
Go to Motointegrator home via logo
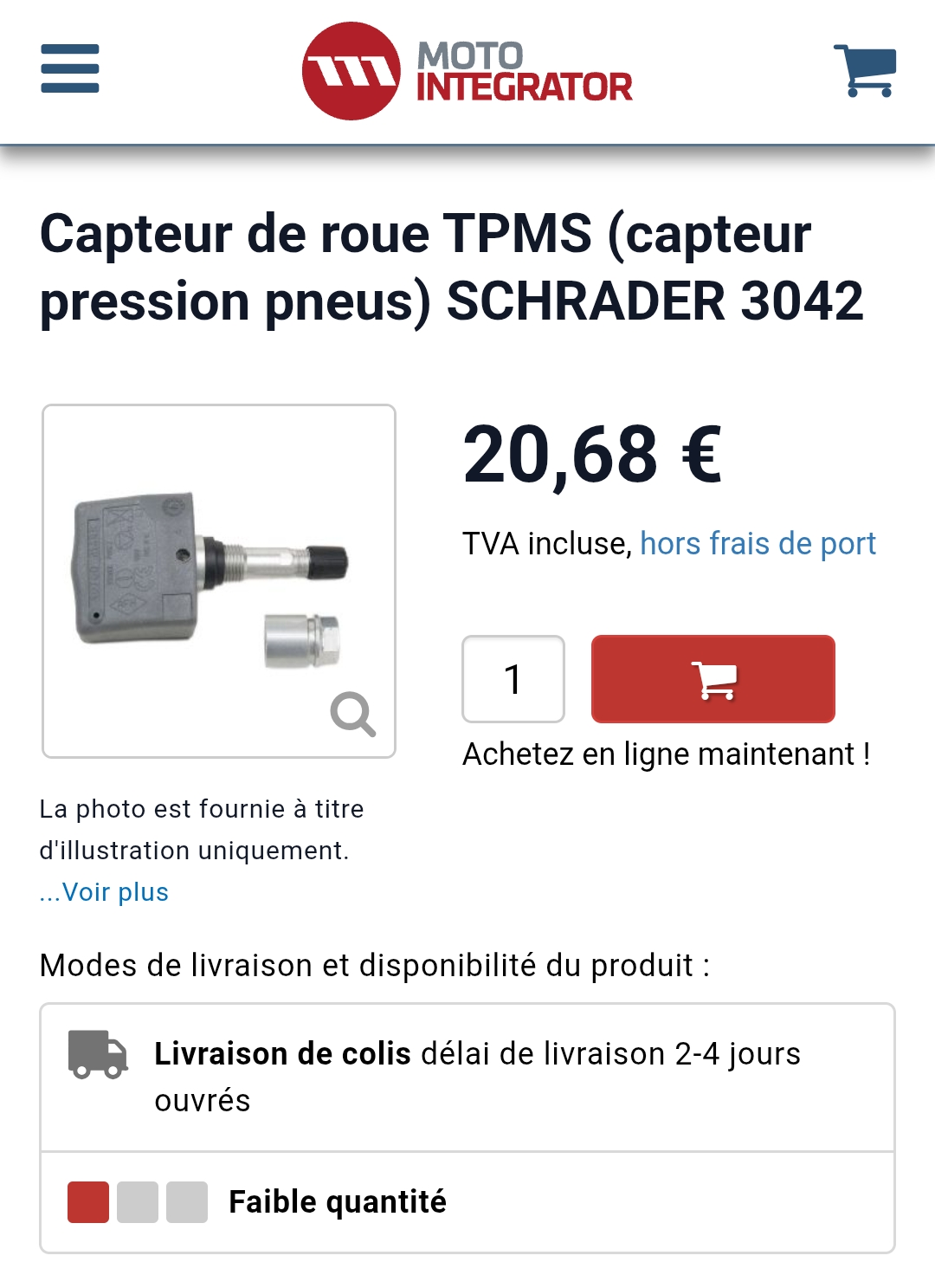tap(467, 71)
